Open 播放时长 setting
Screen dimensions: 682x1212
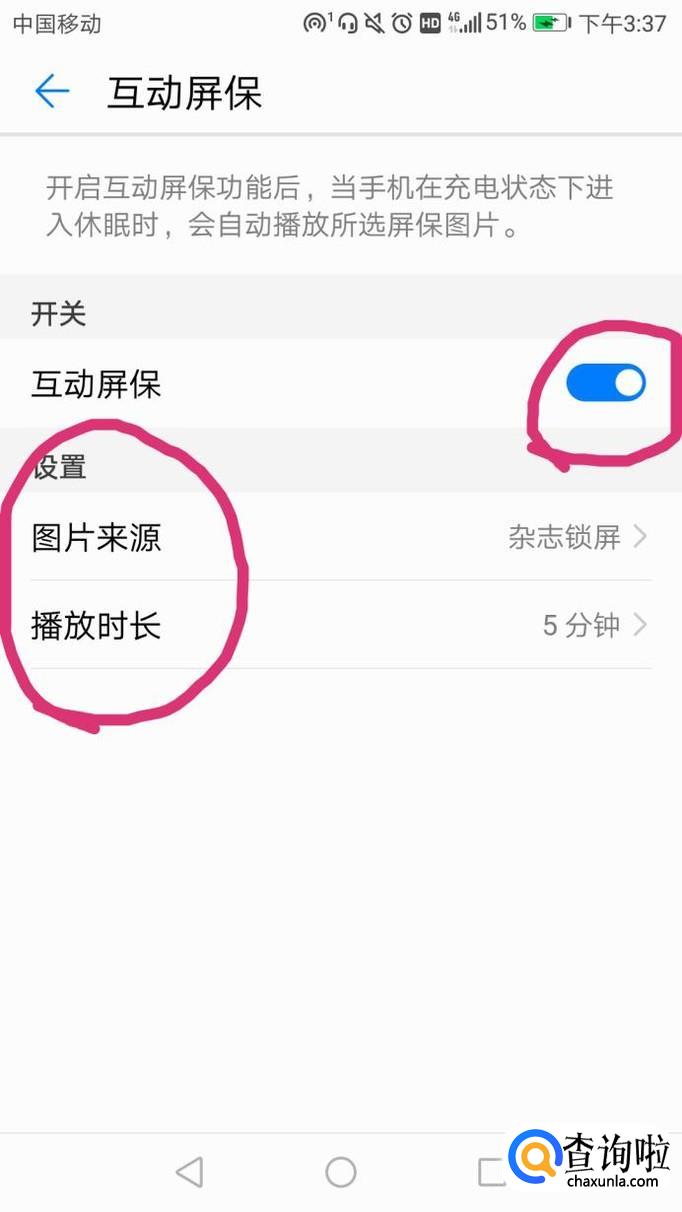[340, 626]
